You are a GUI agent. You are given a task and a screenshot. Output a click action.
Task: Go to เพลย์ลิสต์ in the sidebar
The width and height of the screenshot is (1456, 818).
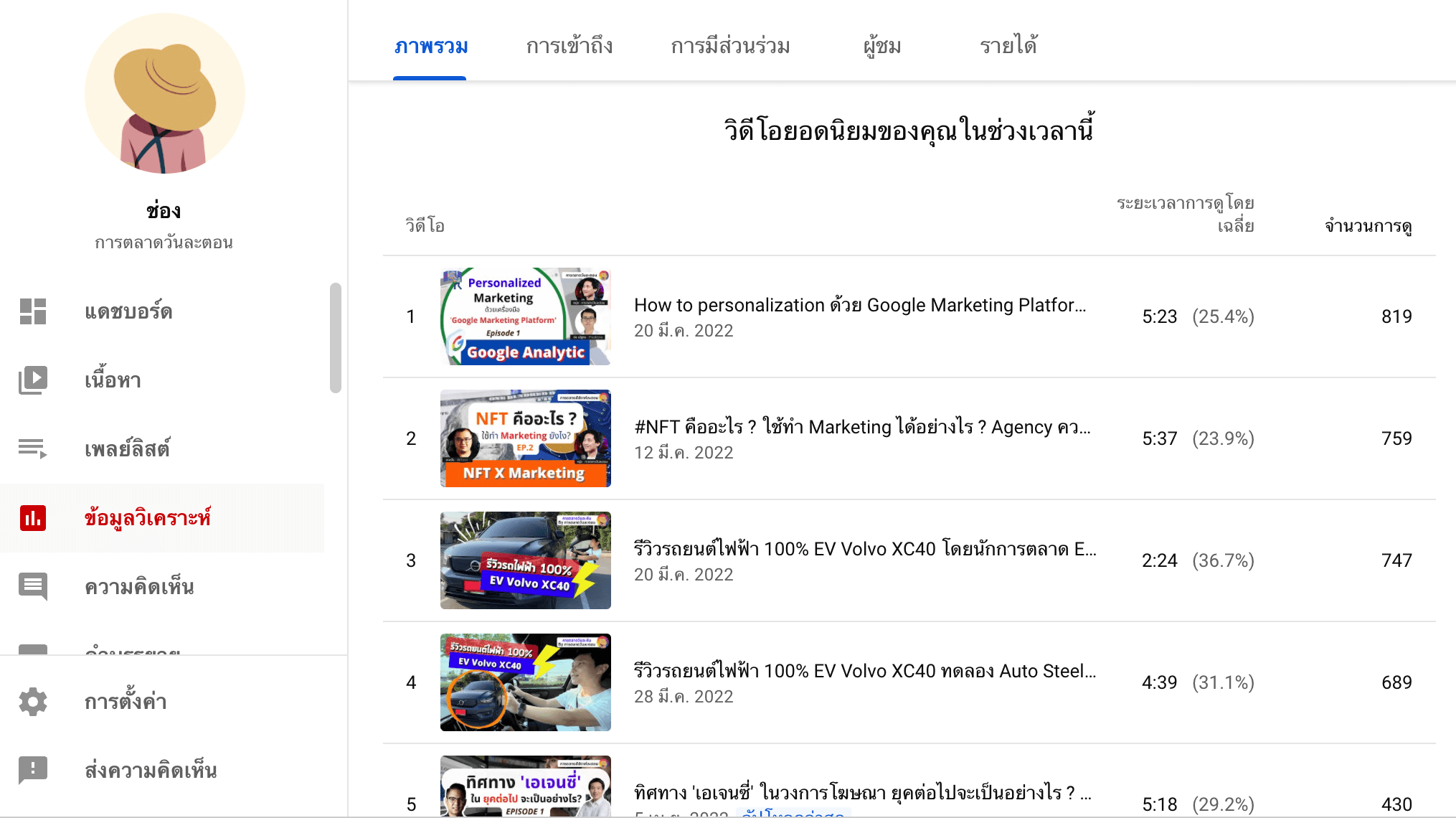127,449
